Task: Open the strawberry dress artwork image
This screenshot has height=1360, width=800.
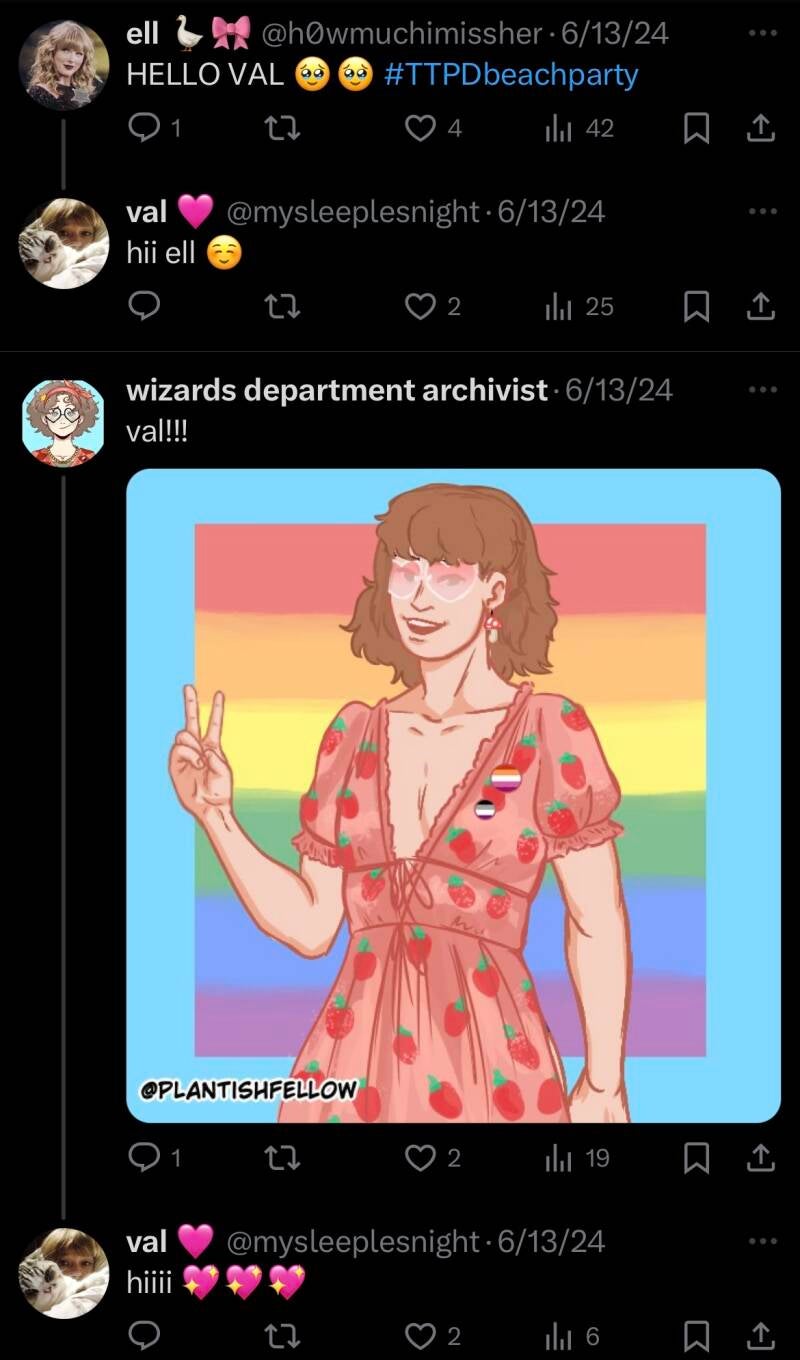Action: pos(453,796)
